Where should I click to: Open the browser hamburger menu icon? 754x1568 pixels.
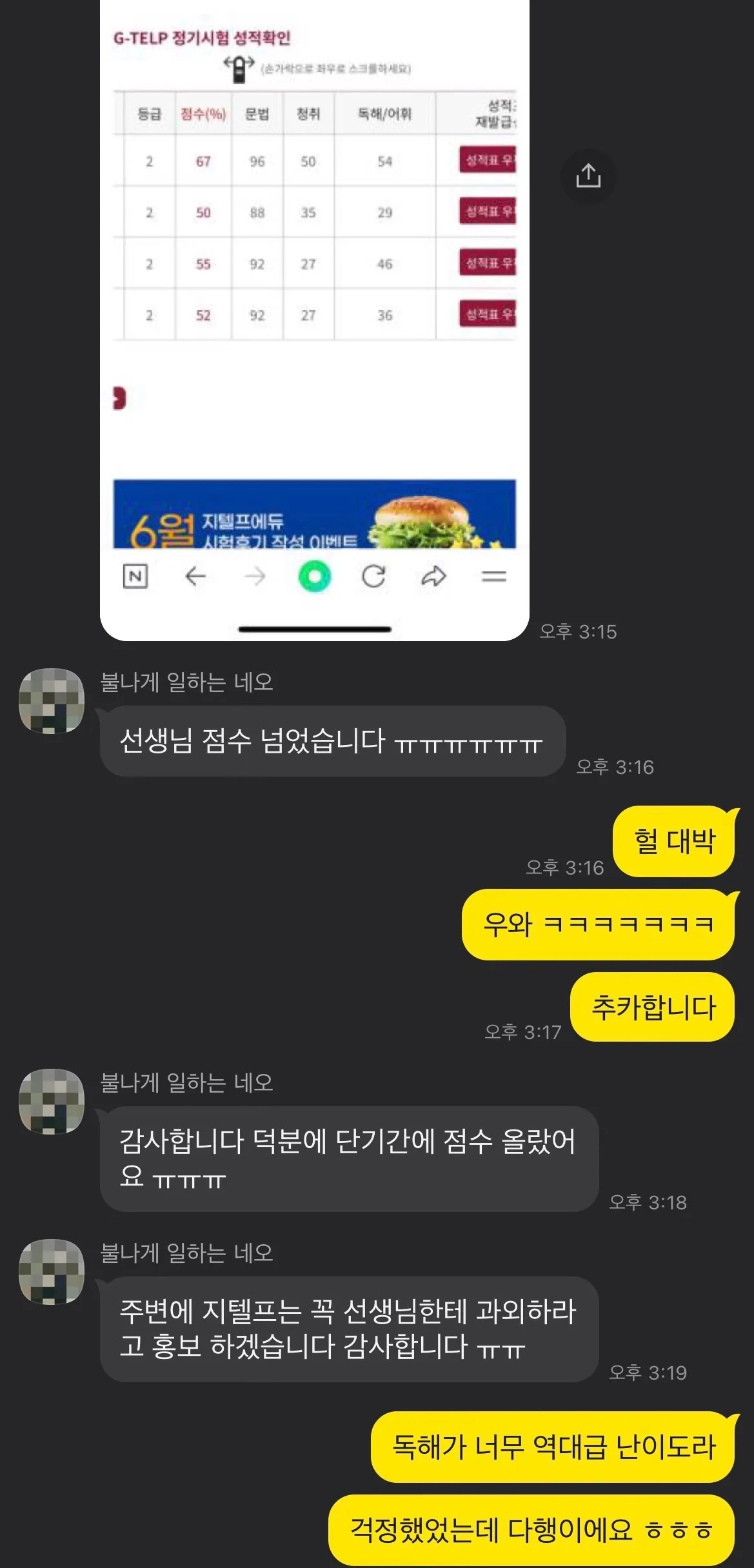(x=494, y=577)
